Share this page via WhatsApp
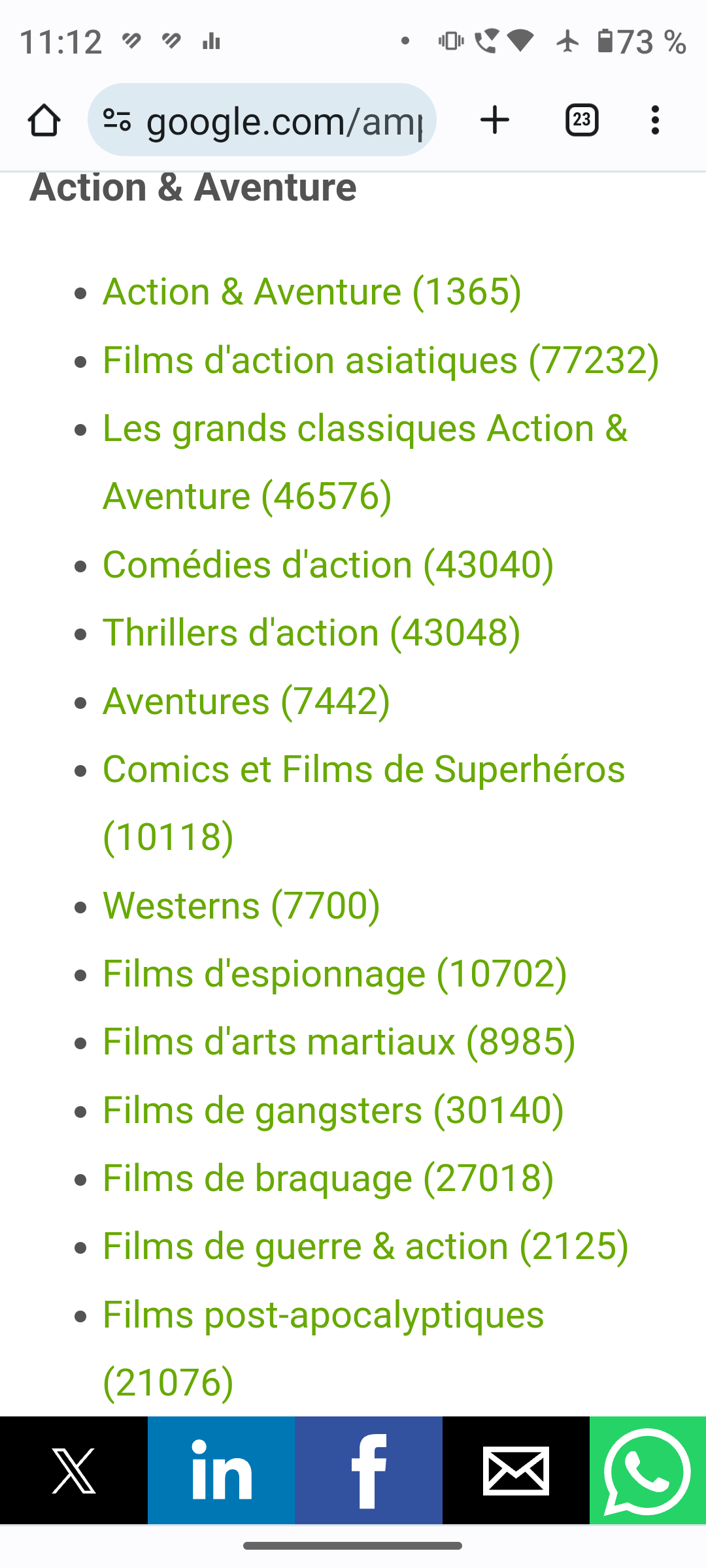This screenshot has height=1568, width=706. coord(647,1470)
